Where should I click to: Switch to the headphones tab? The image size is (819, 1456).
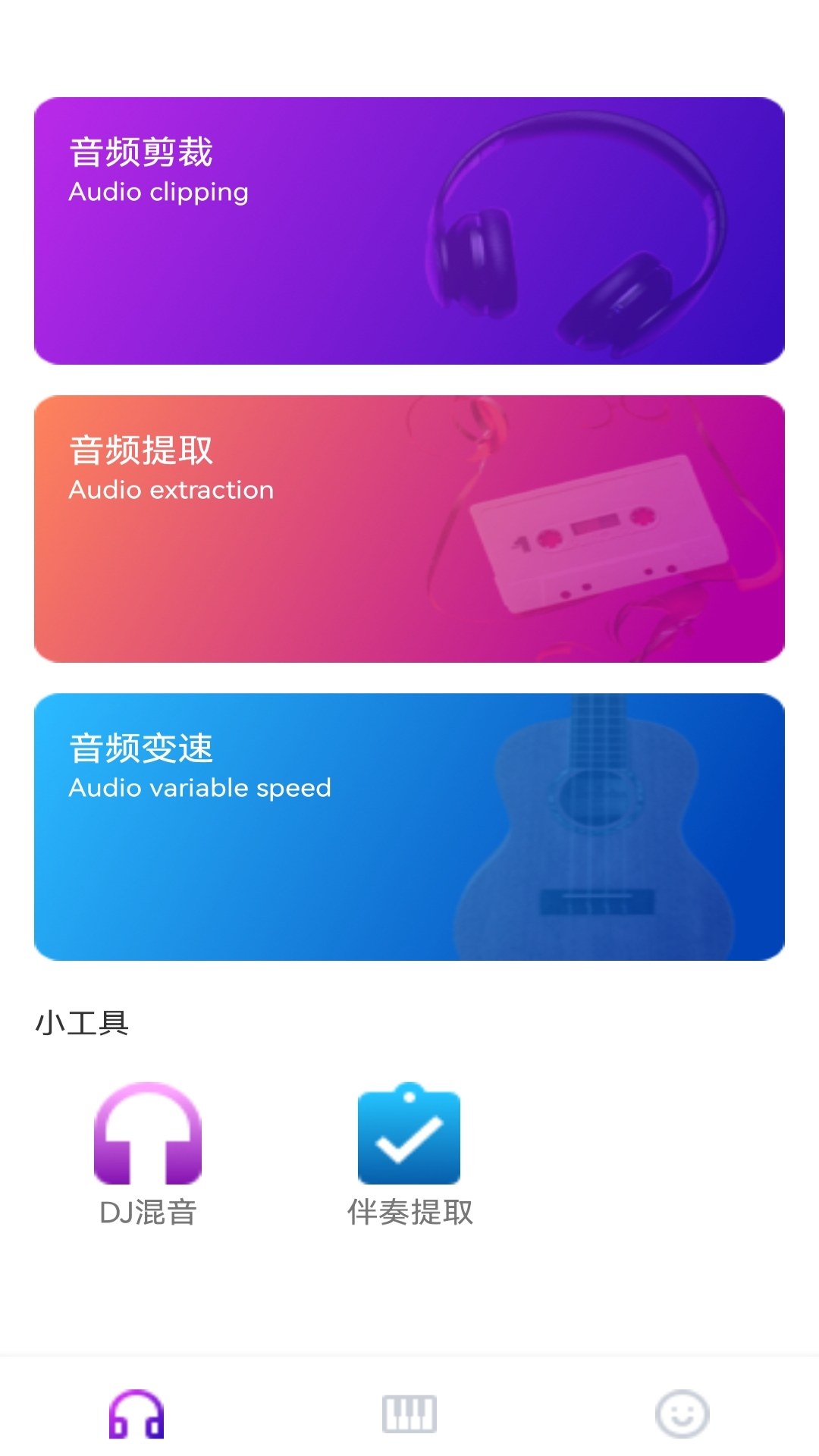[x=136, y=1414]
